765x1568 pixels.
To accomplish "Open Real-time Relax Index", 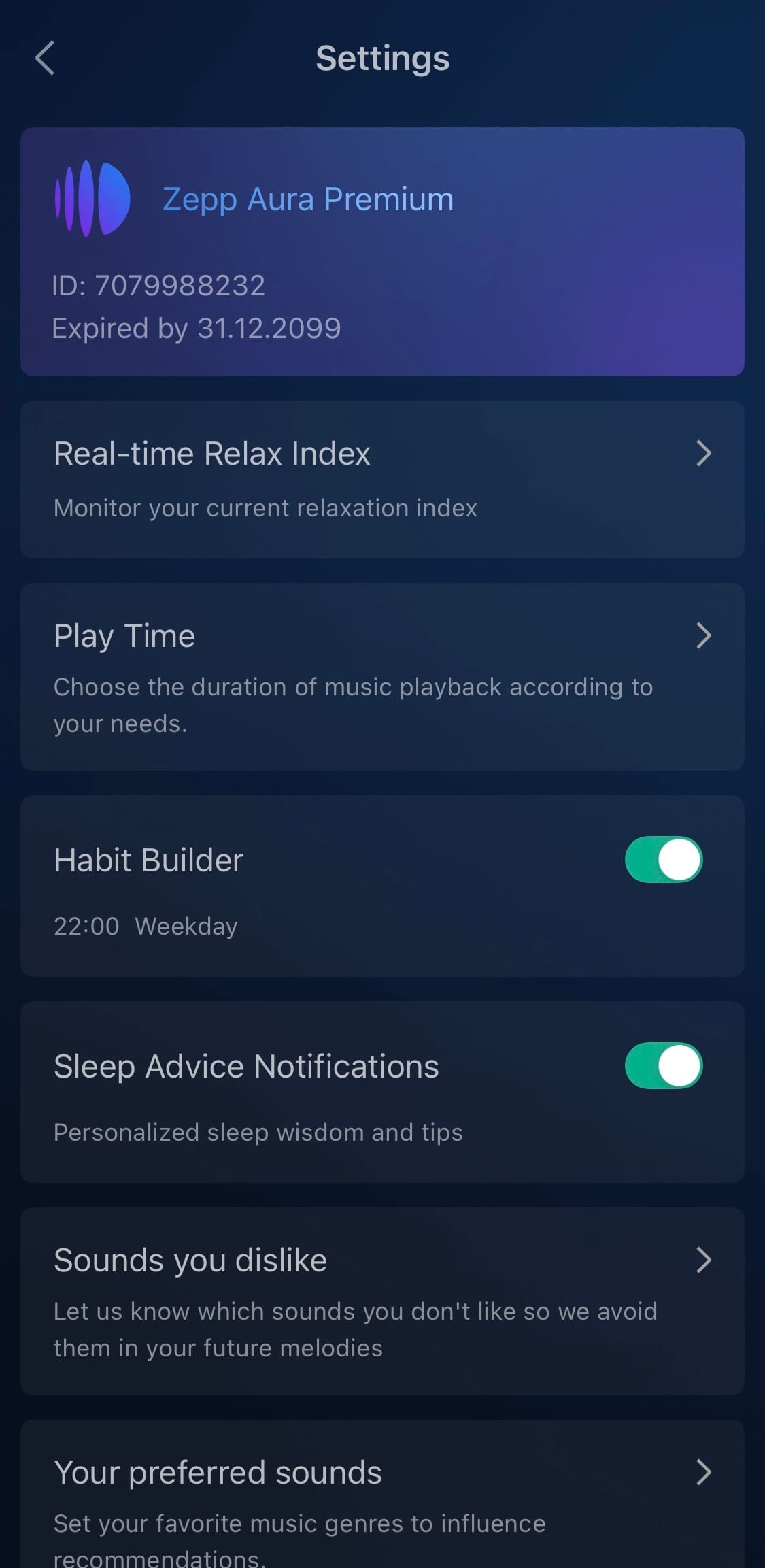I will tap(382, 479).
